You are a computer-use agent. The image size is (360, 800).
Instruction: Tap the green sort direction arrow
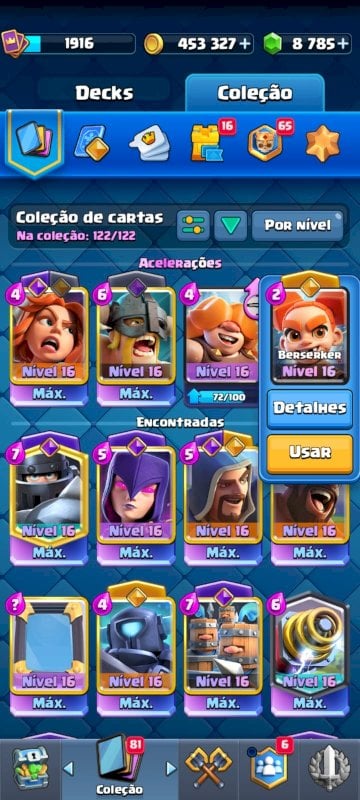point(230,226)
